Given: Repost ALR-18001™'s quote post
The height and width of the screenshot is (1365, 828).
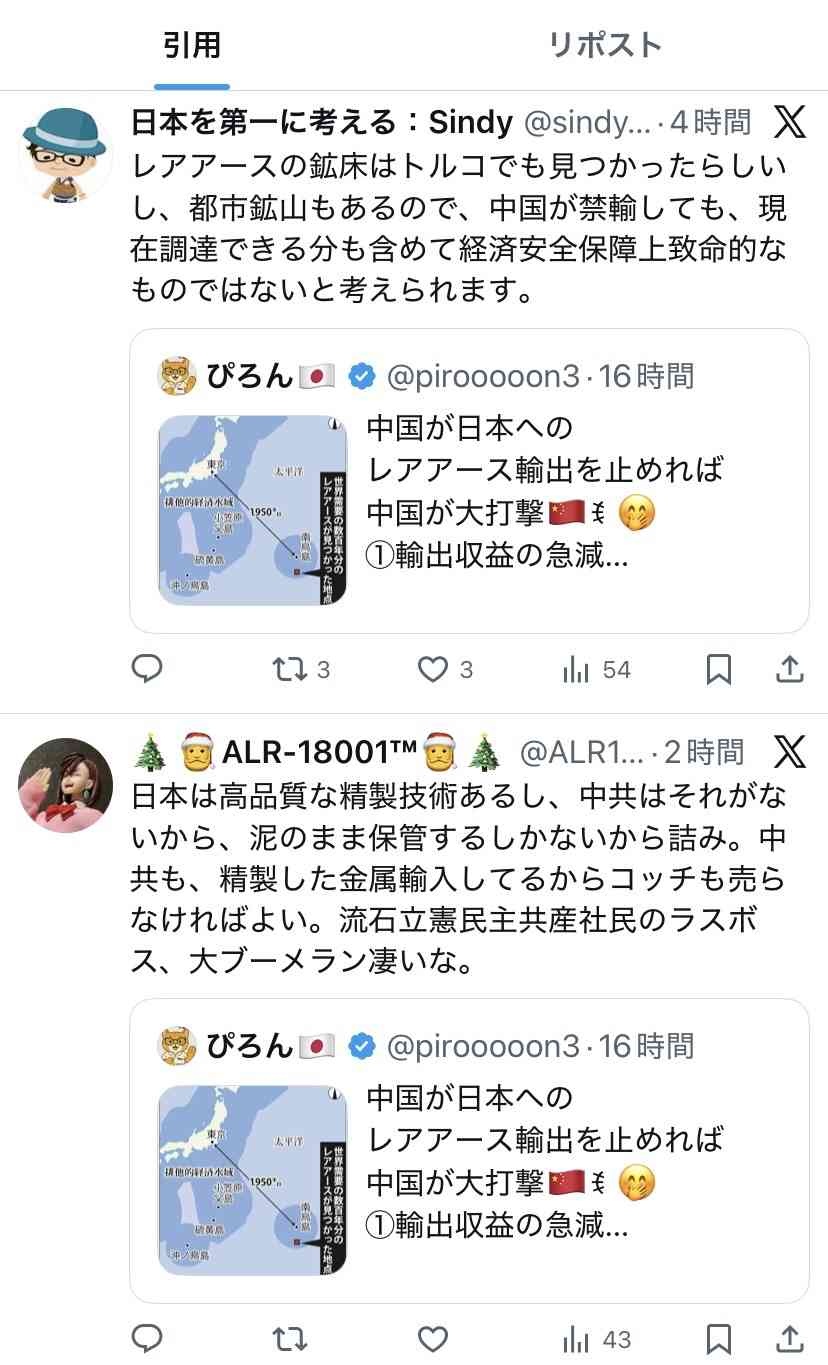Looking at the screenshot, I should tap(290, 1338).
